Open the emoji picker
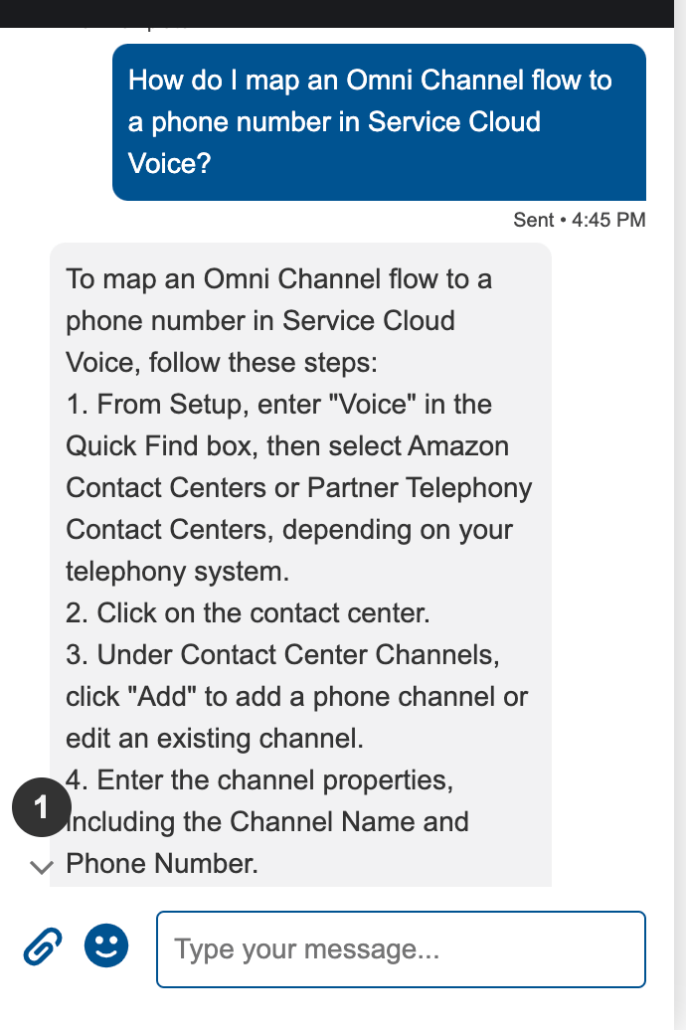 (106, 946)
